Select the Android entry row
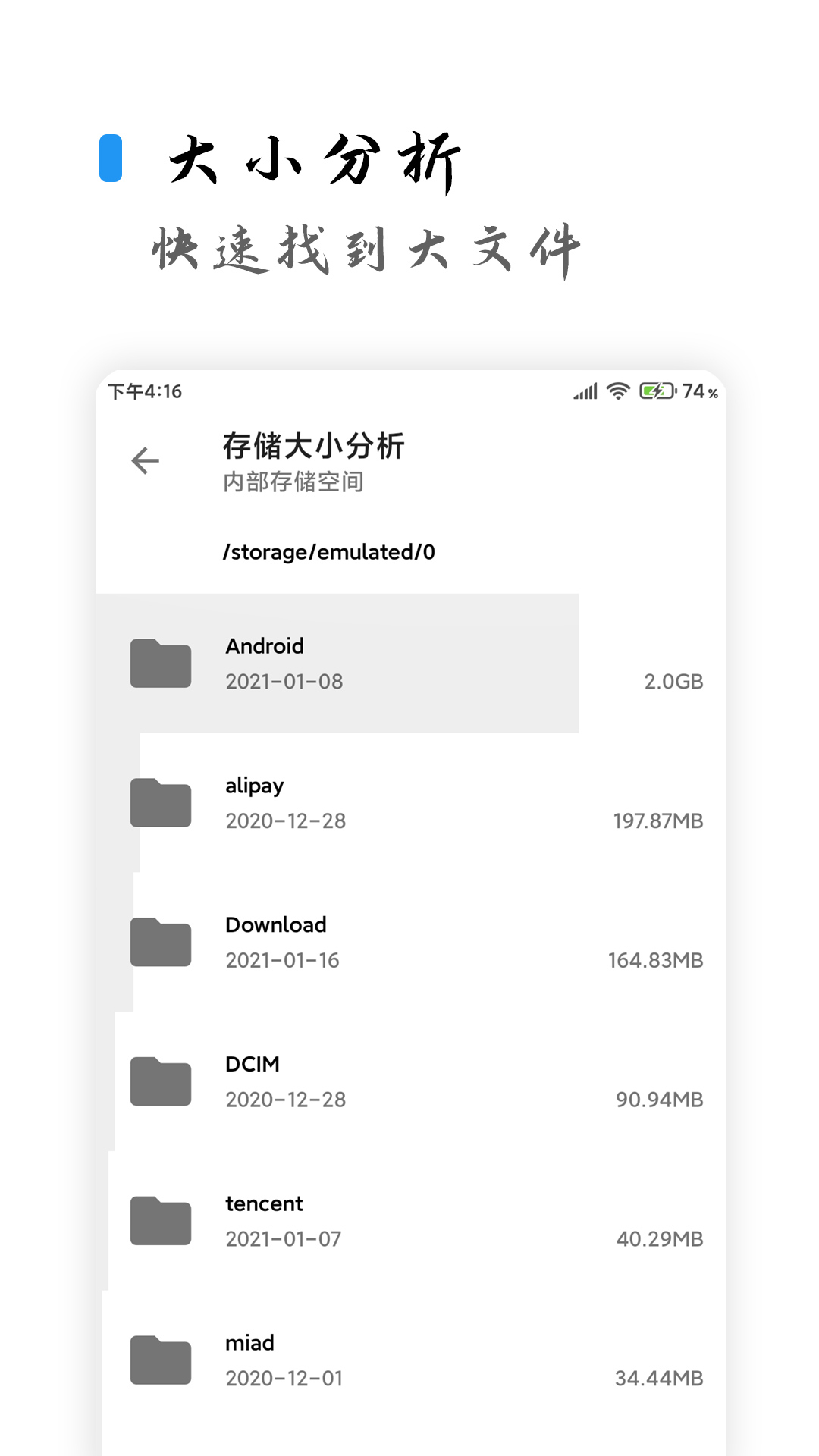819x1456 pixels. pos(409,664)
